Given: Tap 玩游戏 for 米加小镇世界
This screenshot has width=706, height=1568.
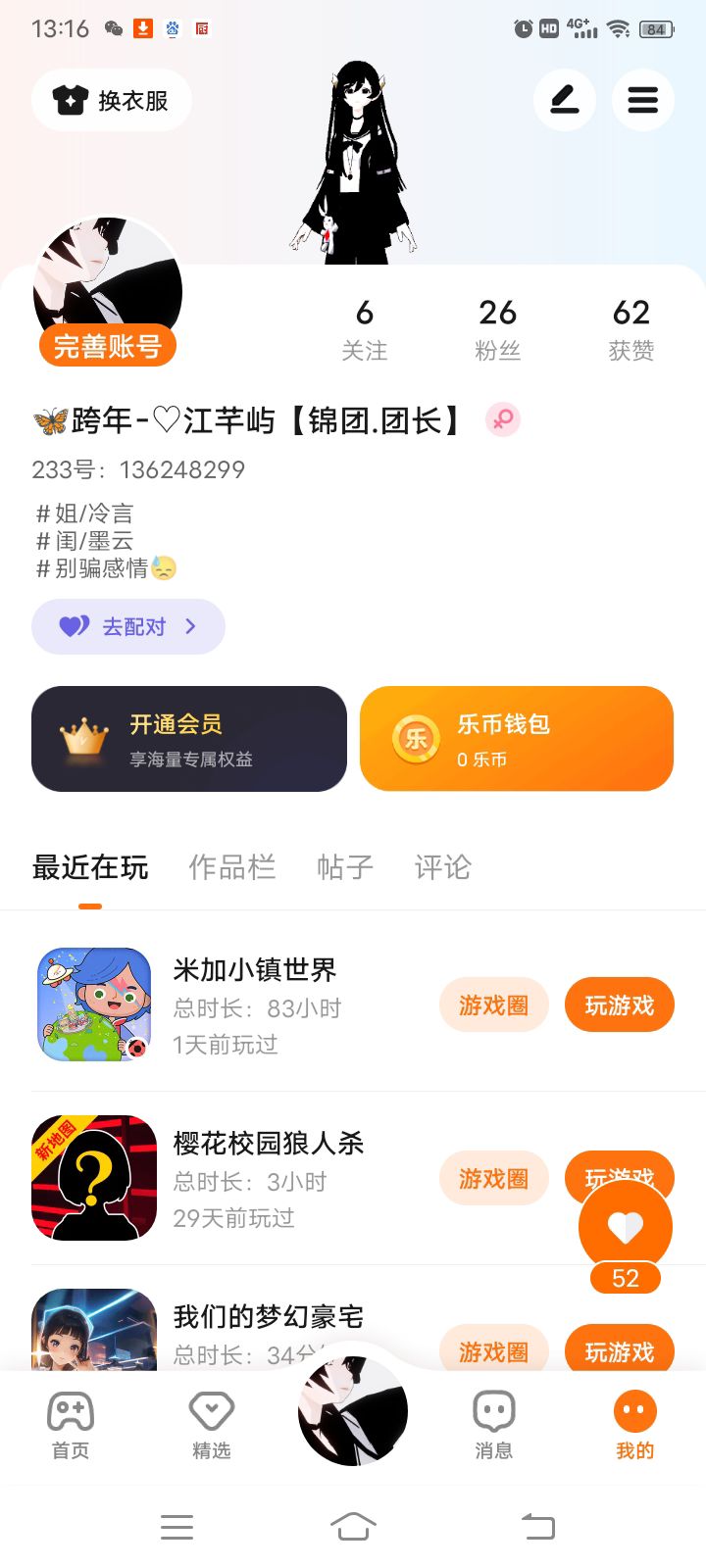Looking at the screenshot, I should tap(619, 1004).
